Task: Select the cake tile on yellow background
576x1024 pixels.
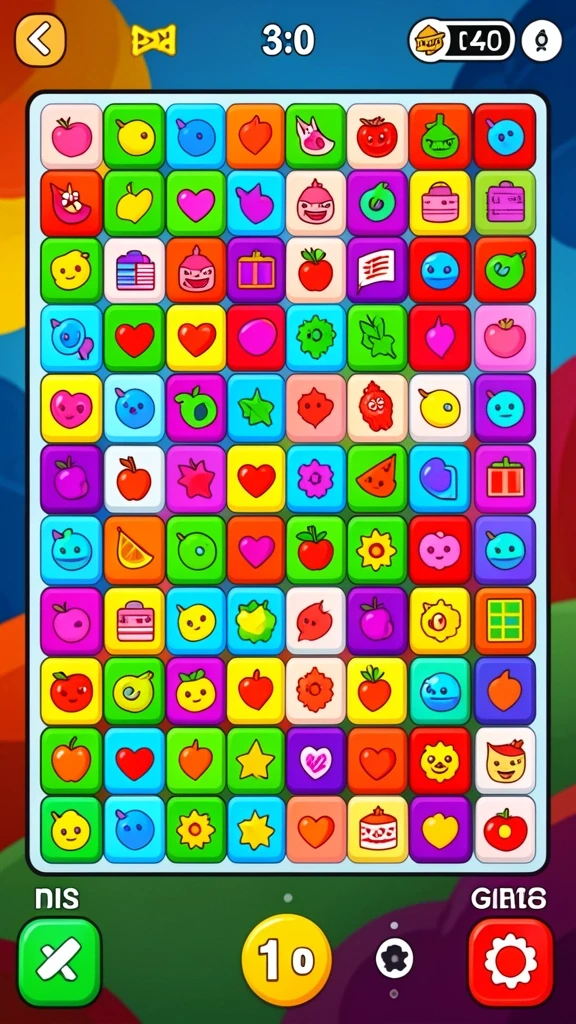Action: pyautogui.click(x=377, y=829)
